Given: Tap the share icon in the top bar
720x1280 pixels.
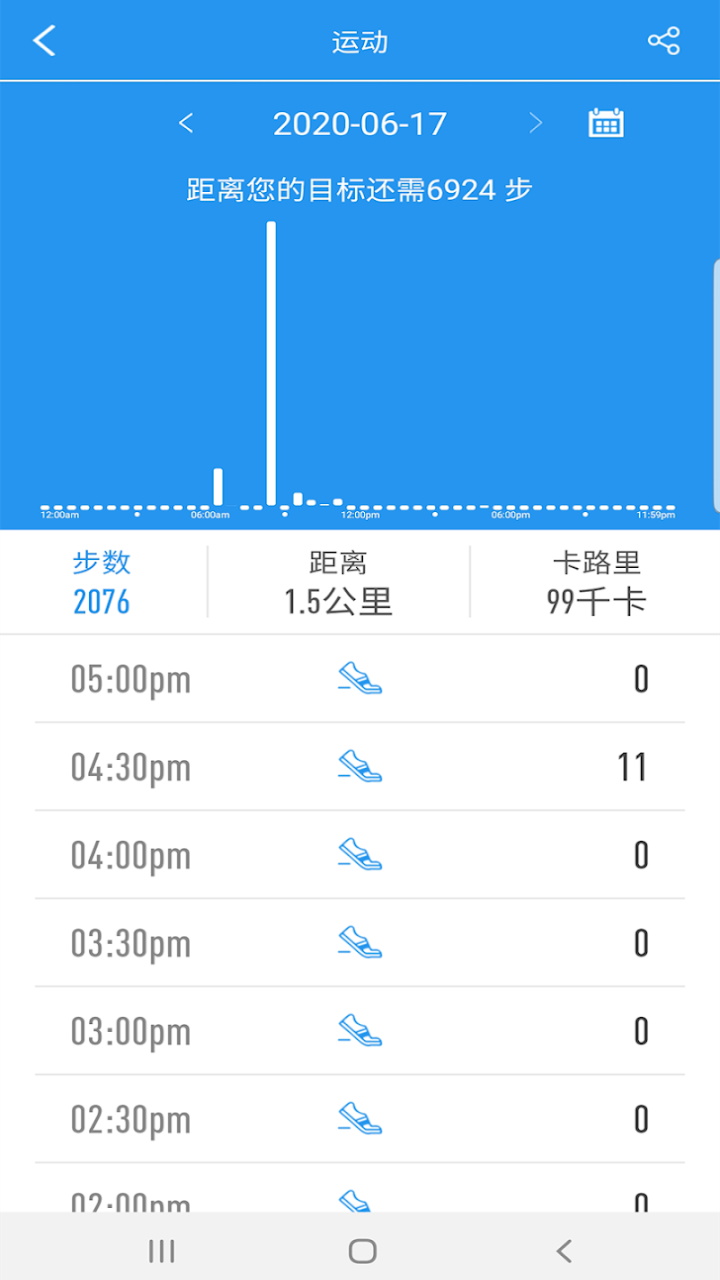Looking at the screenshot, I should (663, 41).
